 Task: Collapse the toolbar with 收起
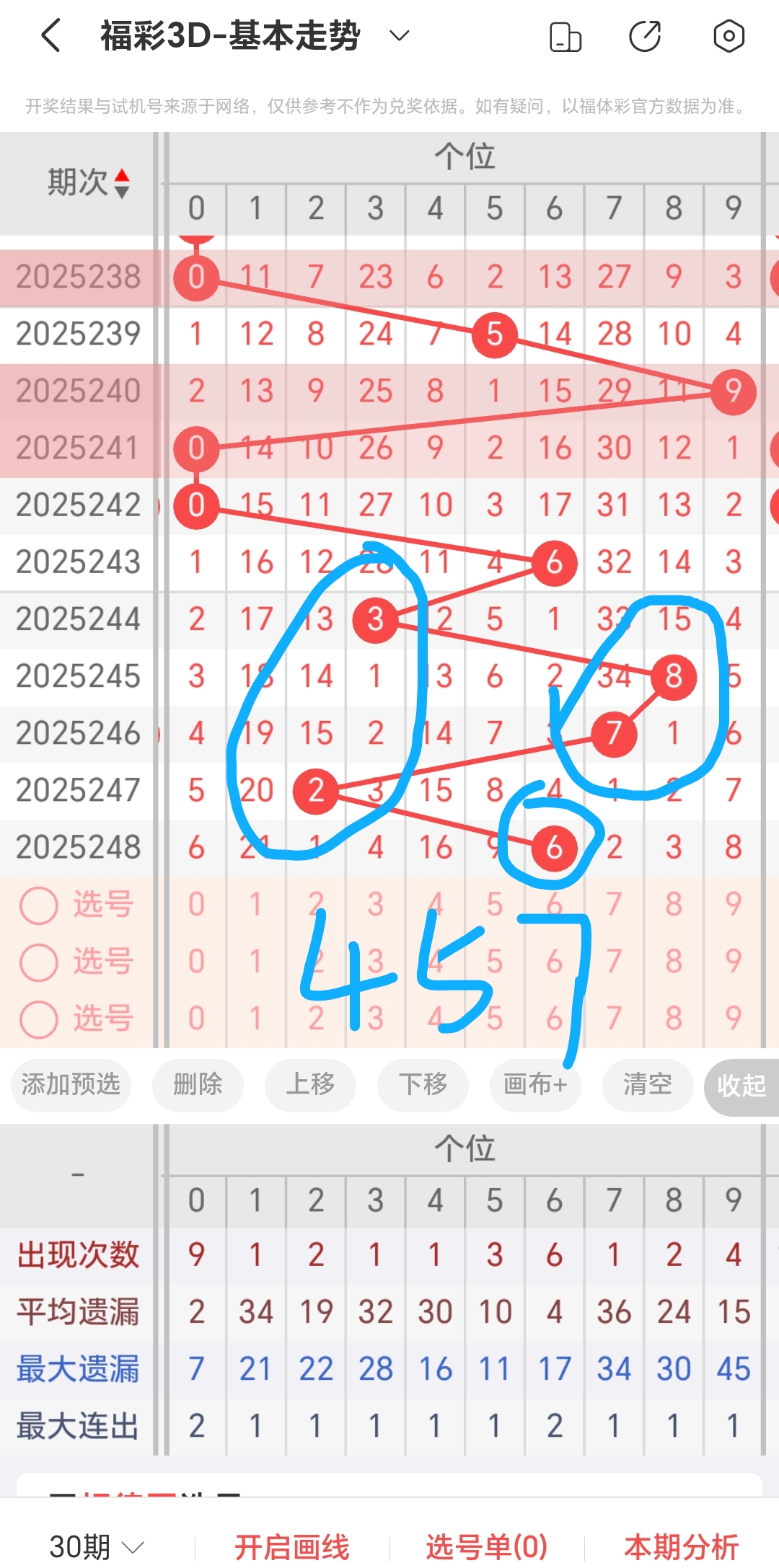(x=741, y=1086)
